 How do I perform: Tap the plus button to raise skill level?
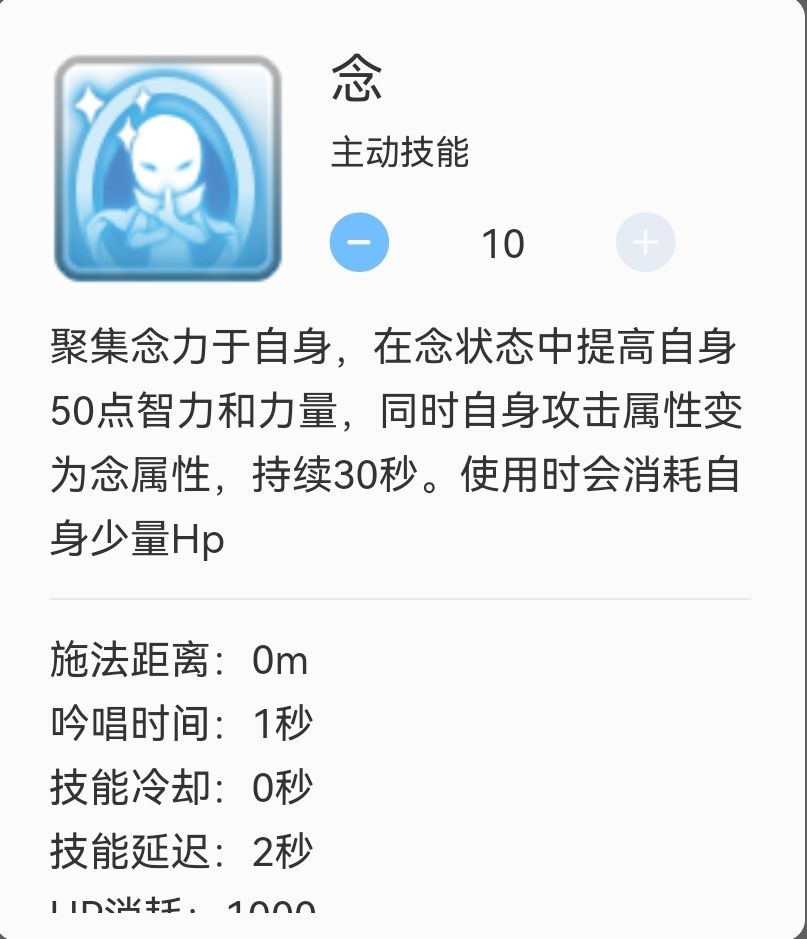point(646,242)
